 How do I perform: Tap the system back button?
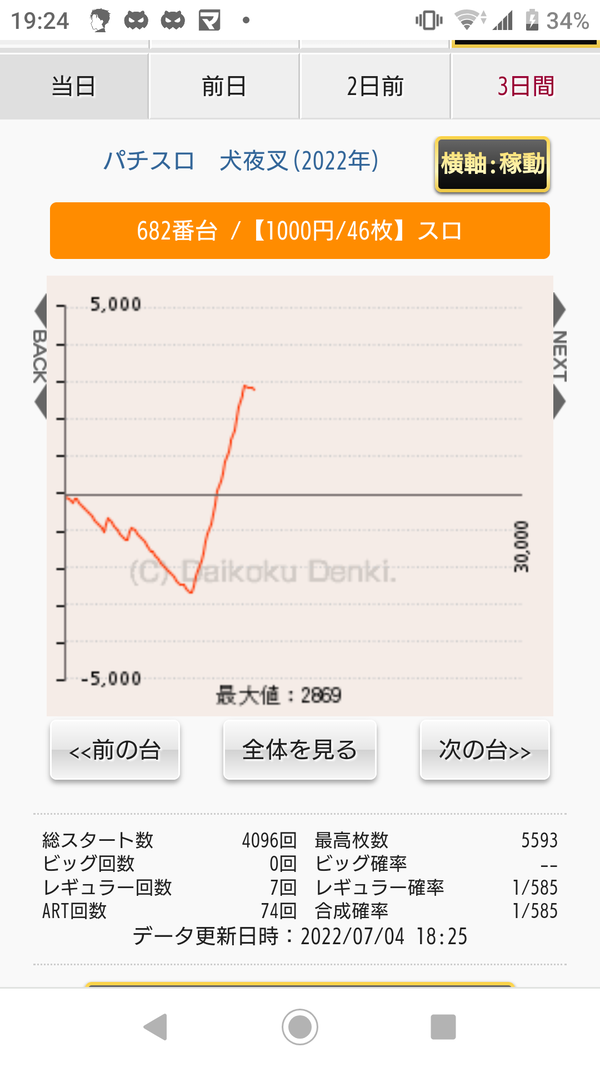[x=156, y=1026]
